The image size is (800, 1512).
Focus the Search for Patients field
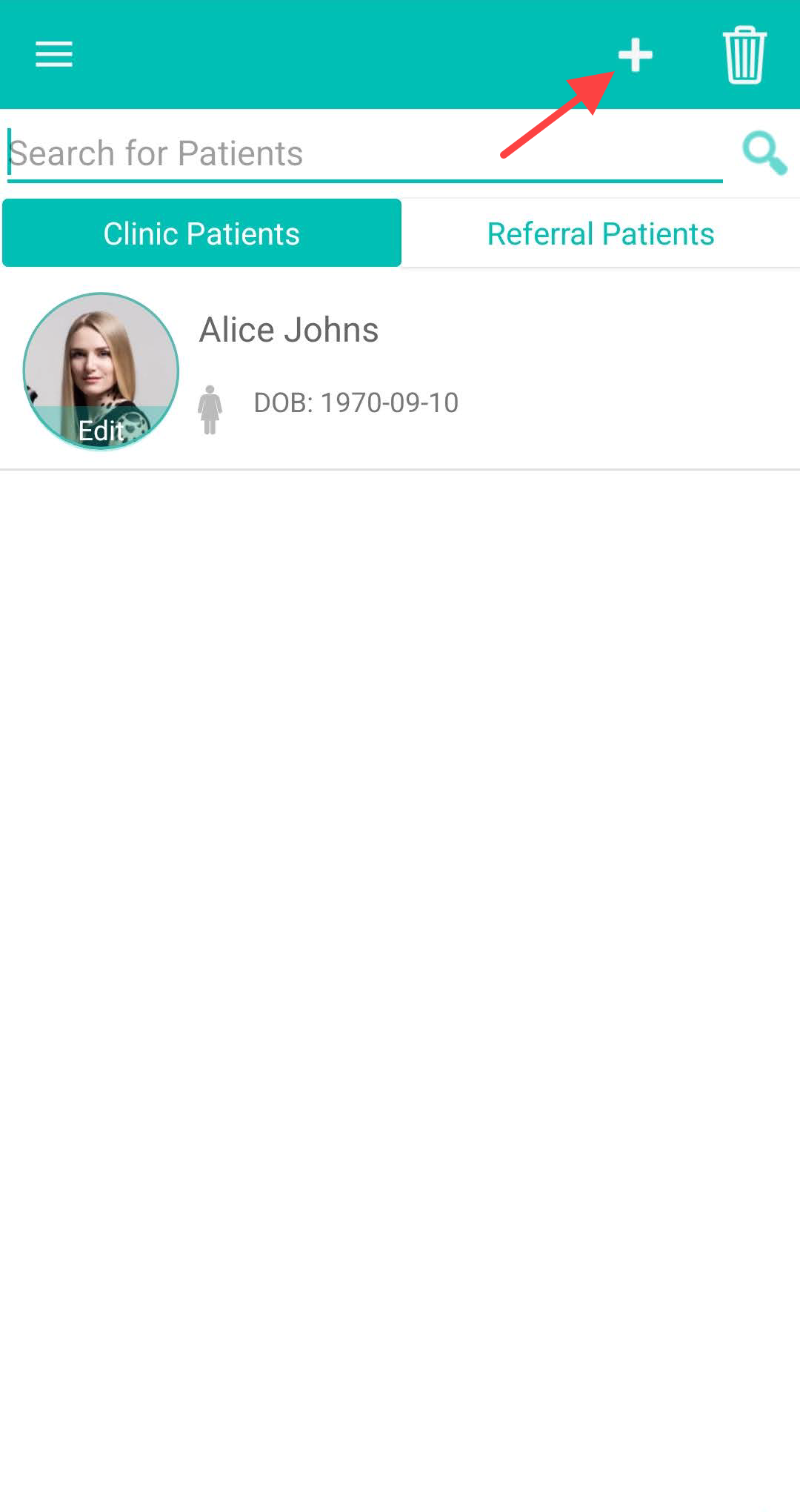[x=363, y=154]
